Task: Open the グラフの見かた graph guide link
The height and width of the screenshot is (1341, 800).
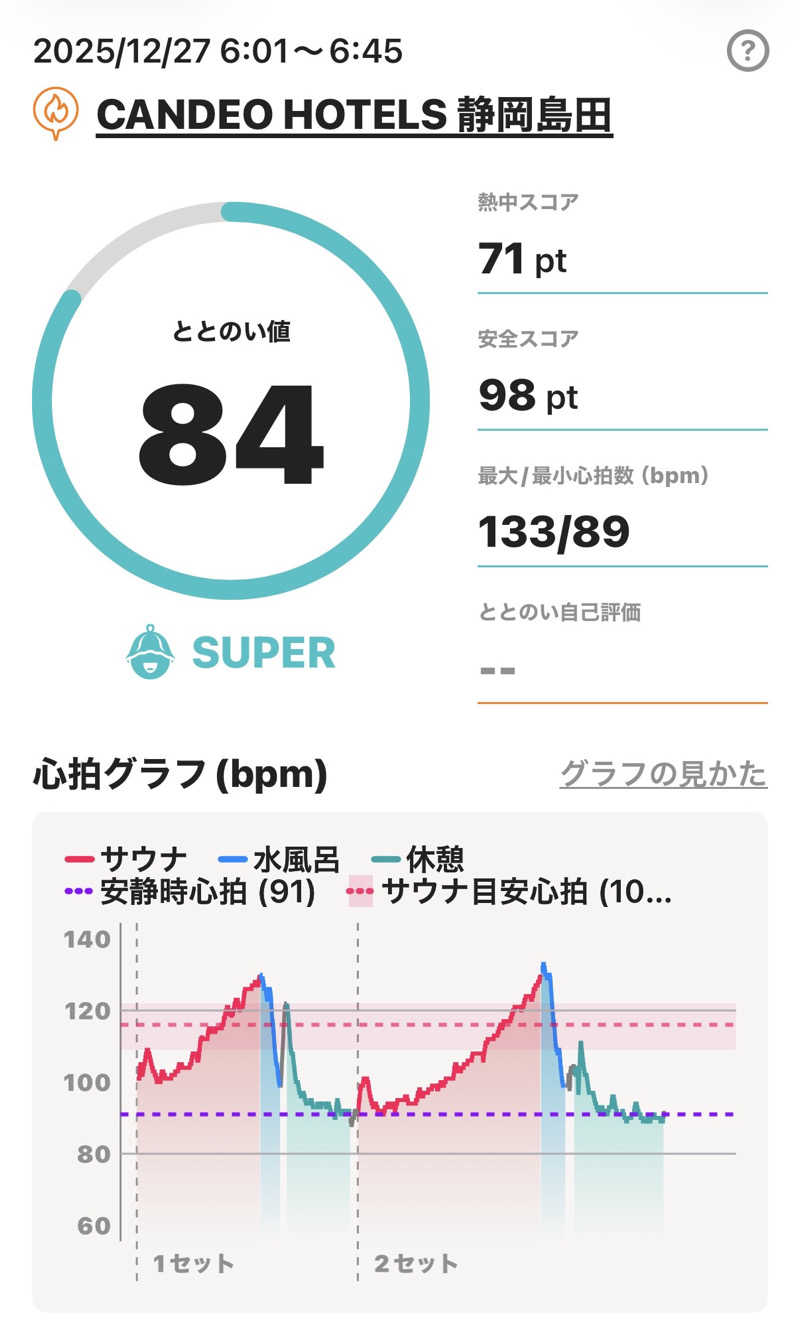Action: click(663, 773)
